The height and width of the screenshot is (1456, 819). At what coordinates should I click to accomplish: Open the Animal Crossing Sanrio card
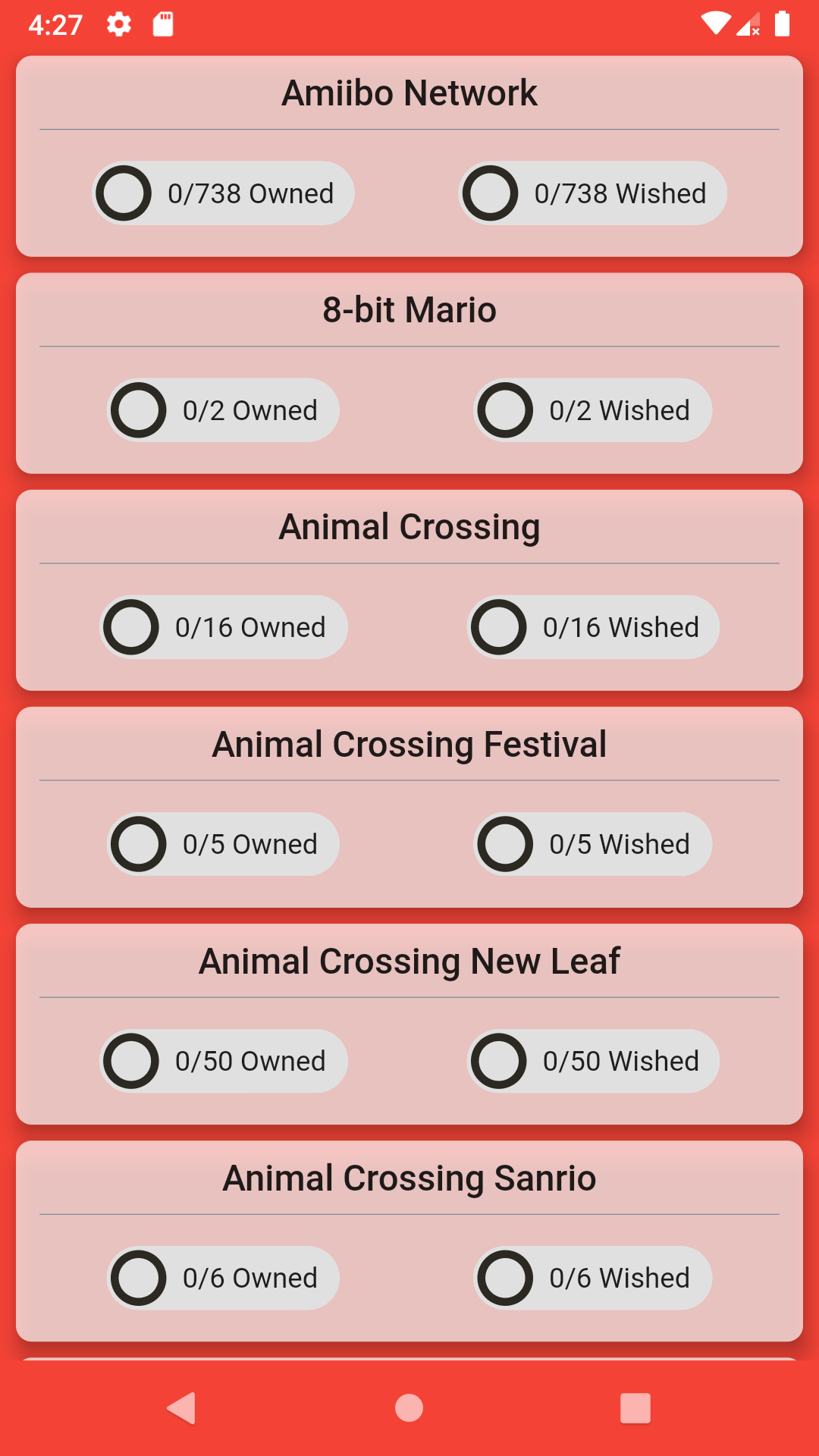[409, 1178]
